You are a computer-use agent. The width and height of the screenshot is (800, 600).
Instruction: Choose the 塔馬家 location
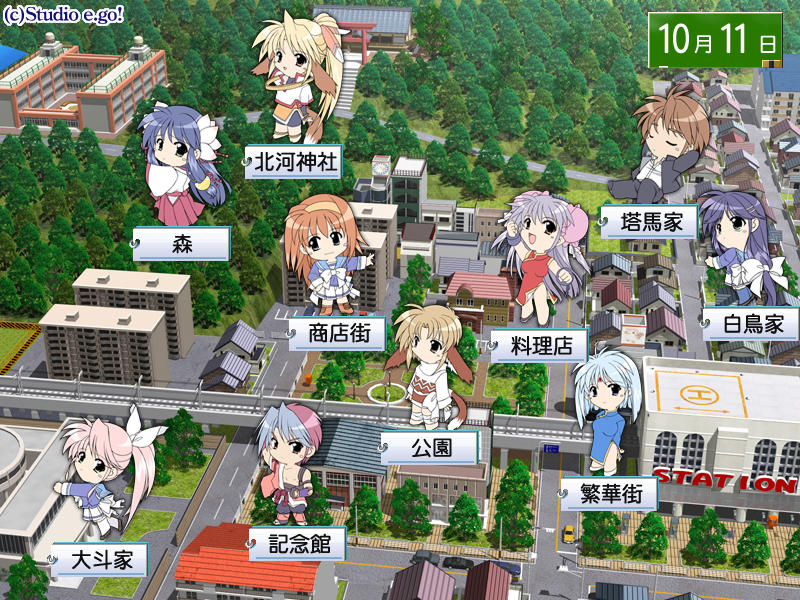(x=649, y=221)
